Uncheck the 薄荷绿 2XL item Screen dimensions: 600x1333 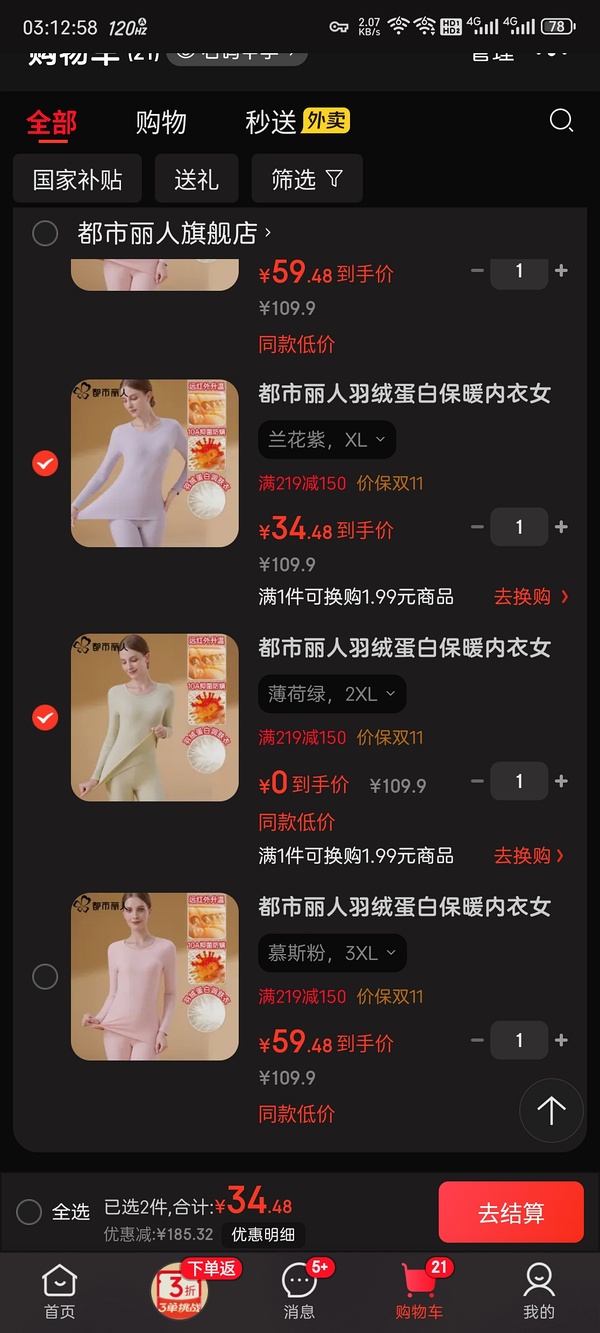click(45, 717)
